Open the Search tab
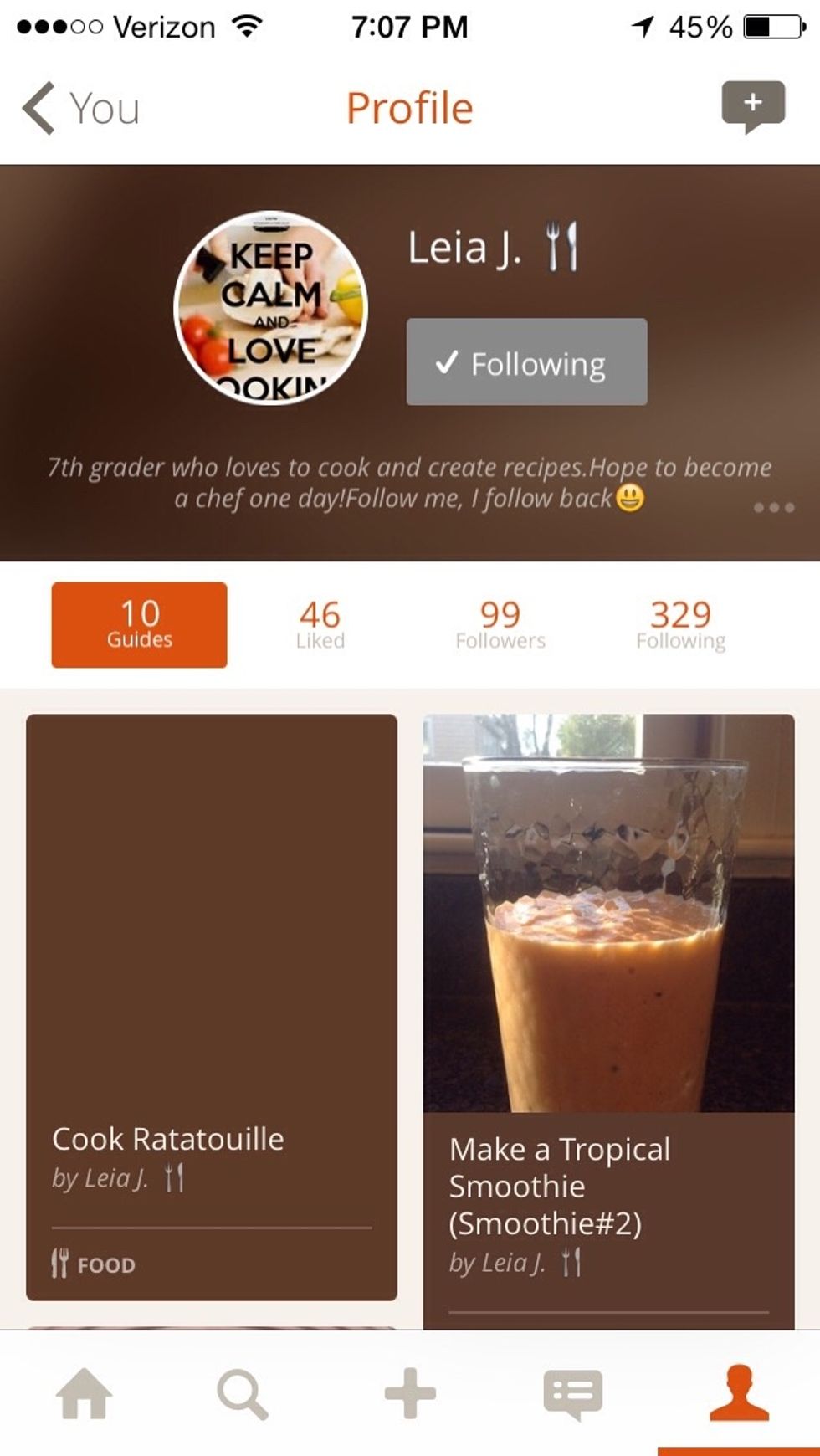The width and height of the screenshot is (820, 1456). pos(243,1393)
